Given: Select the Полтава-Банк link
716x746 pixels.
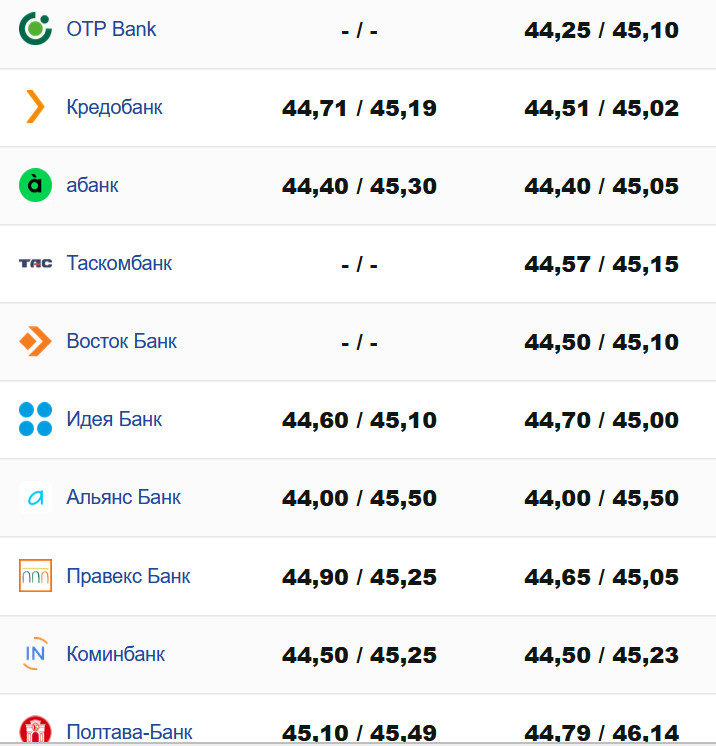Looking at the screenshot, I should tap(129, 732).
